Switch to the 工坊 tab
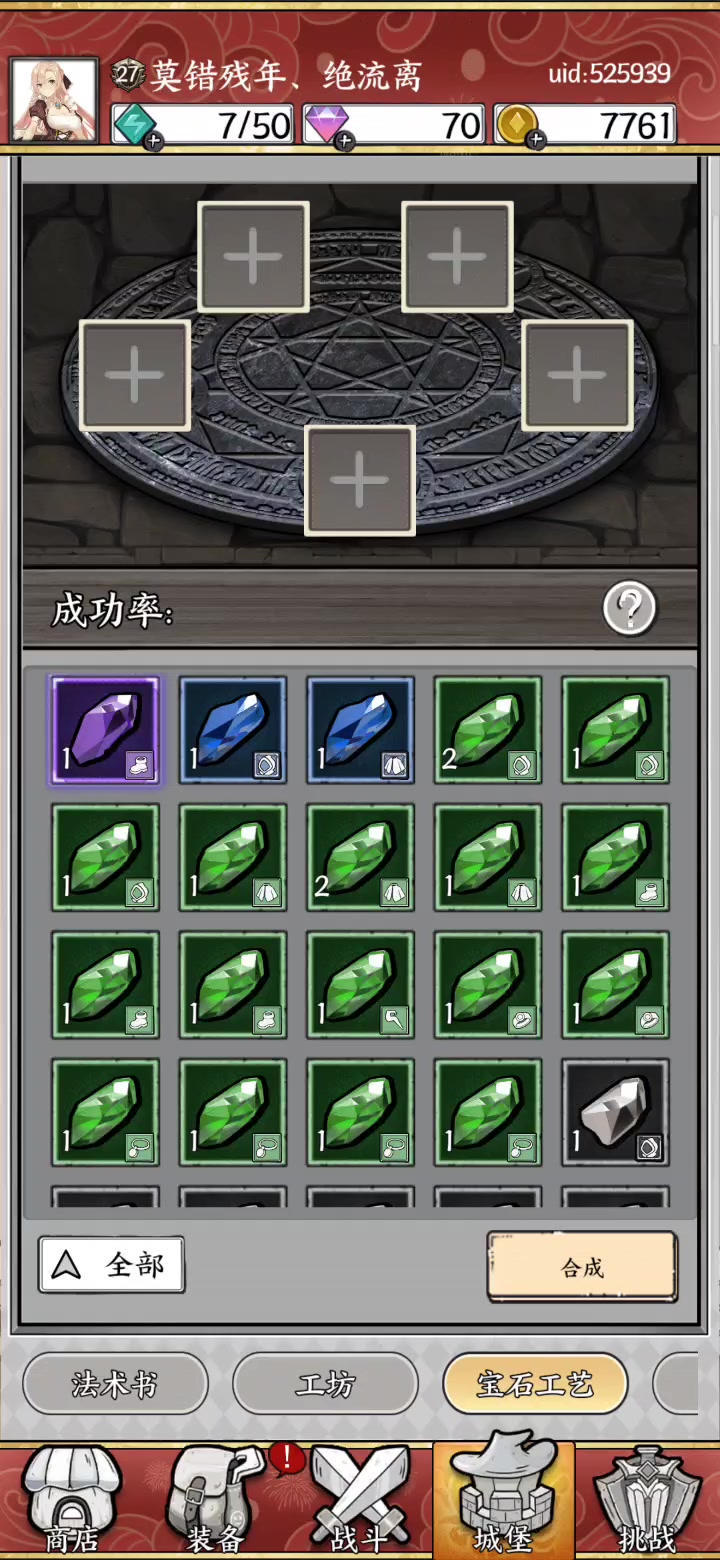Screen dimensions: 720x1560 (325, 1384)
